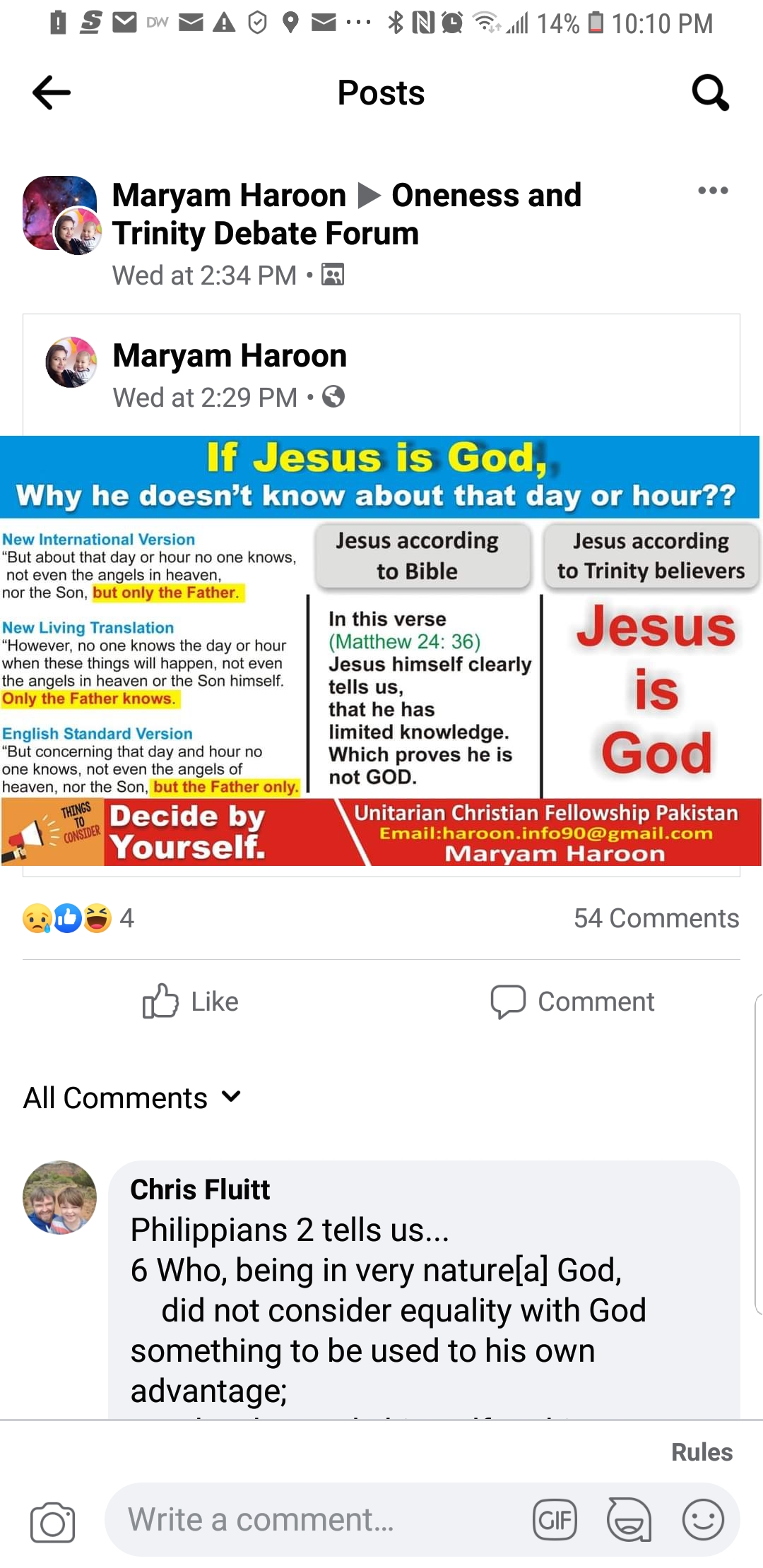
Task: Attach a photo with the camera icon
Action: (52, 1522)
